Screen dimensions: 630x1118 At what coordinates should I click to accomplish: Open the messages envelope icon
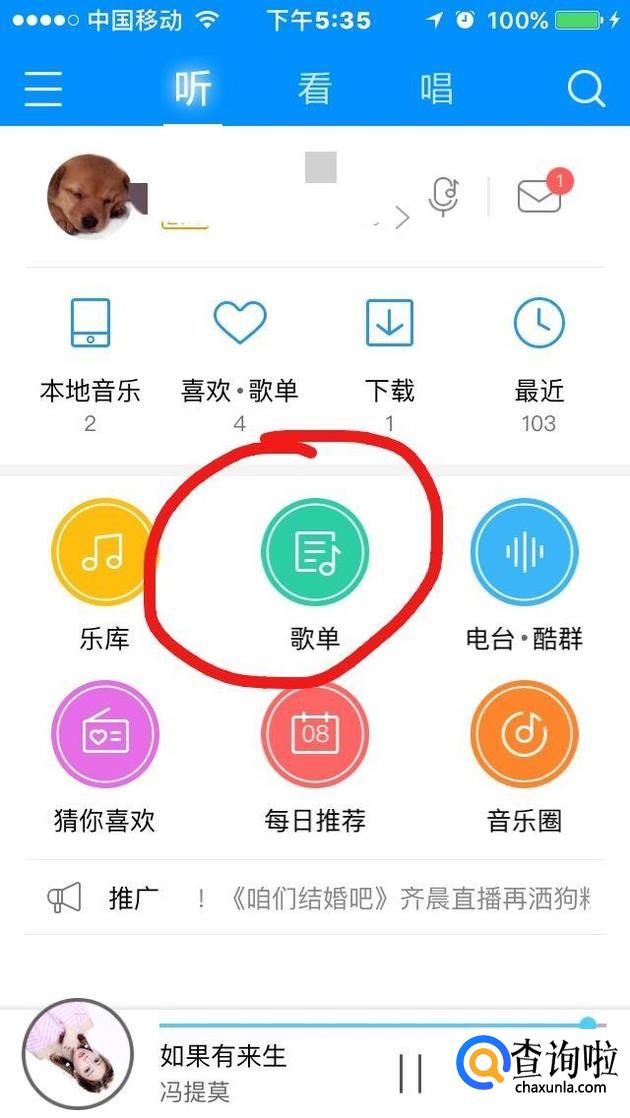coord(540,196)
